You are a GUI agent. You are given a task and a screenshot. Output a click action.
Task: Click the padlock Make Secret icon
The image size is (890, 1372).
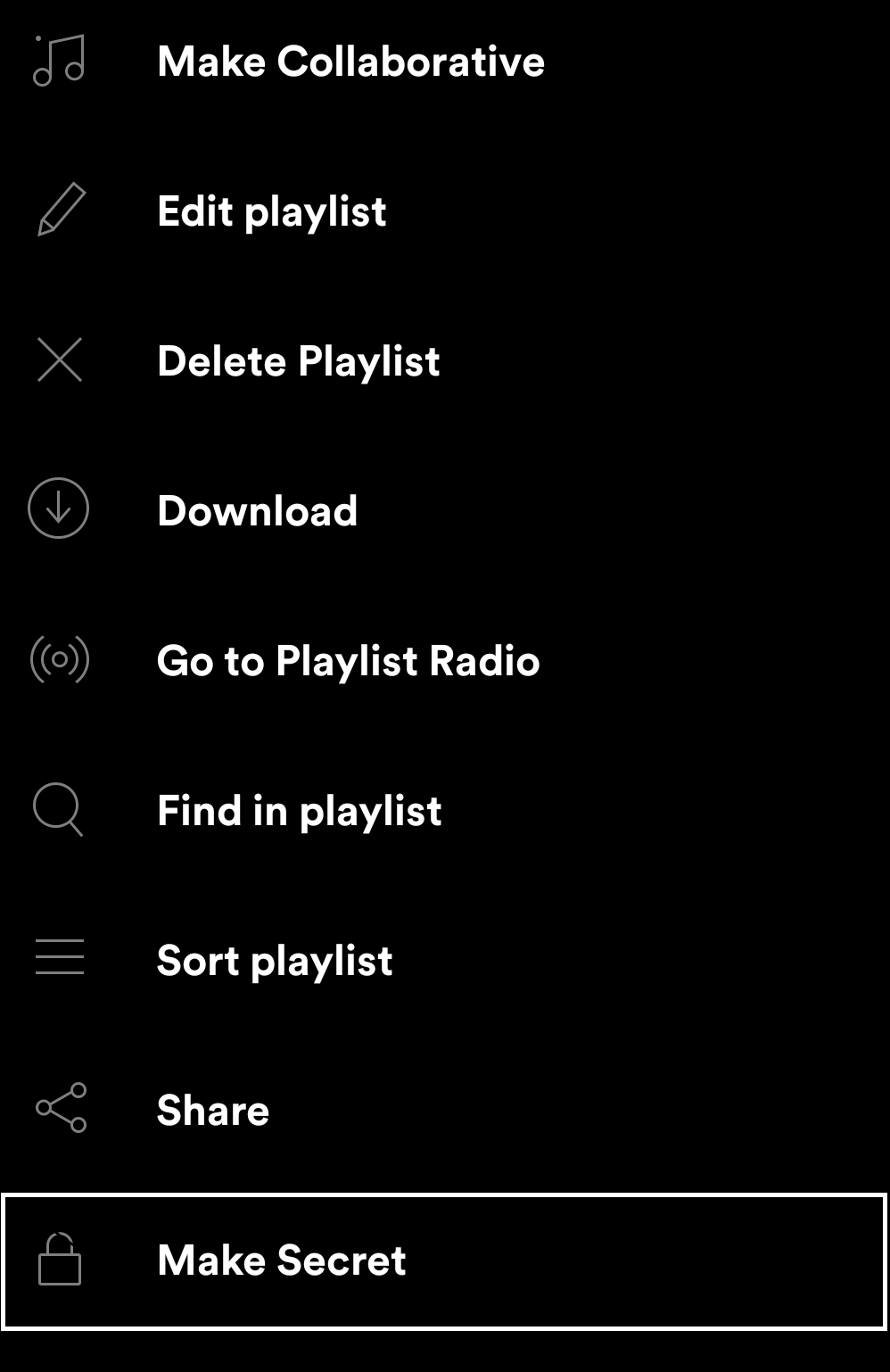[x=59, y=1259]
